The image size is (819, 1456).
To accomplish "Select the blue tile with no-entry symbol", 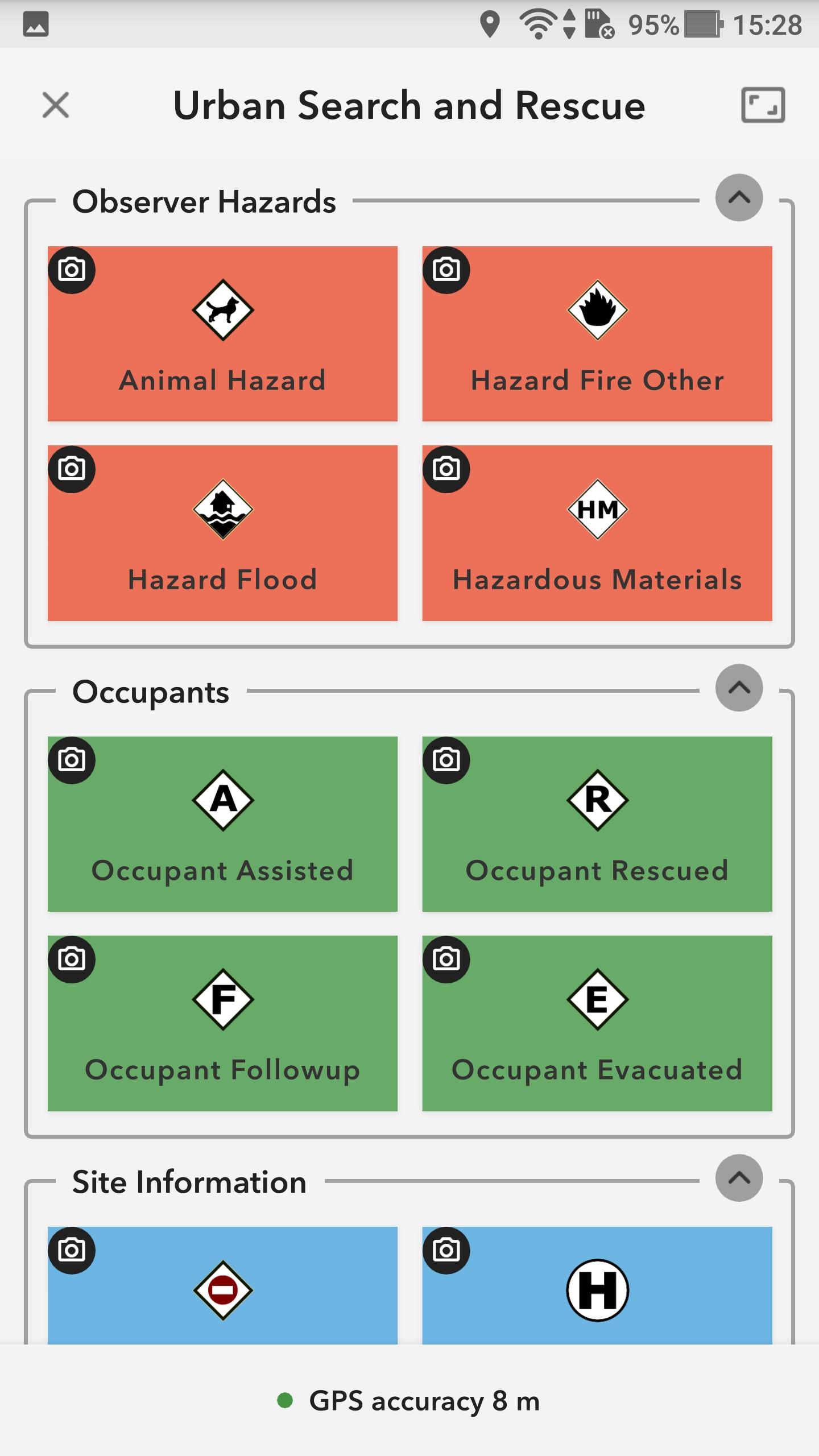I will 222,1290.
